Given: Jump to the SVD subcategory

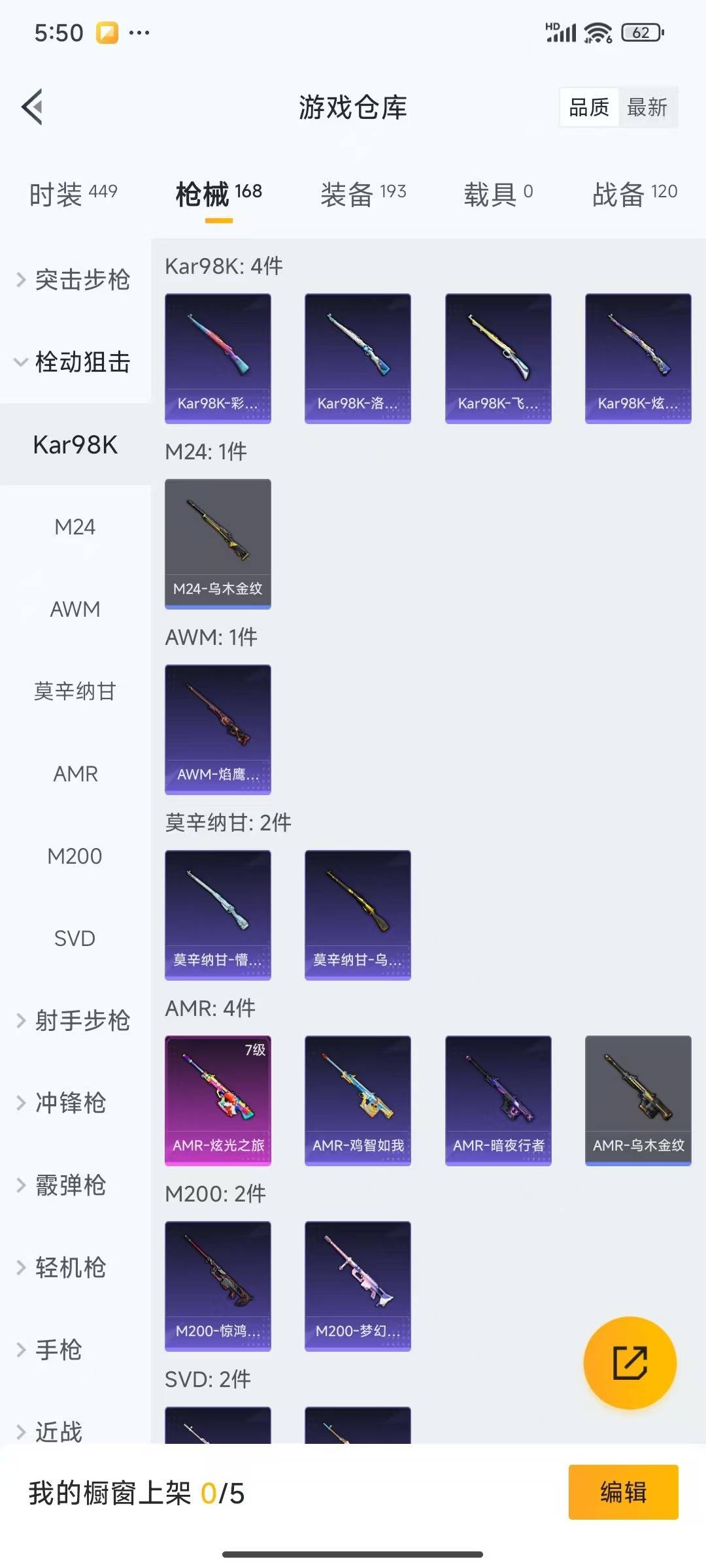Looking at the screenshot, I should pos(75,938).
